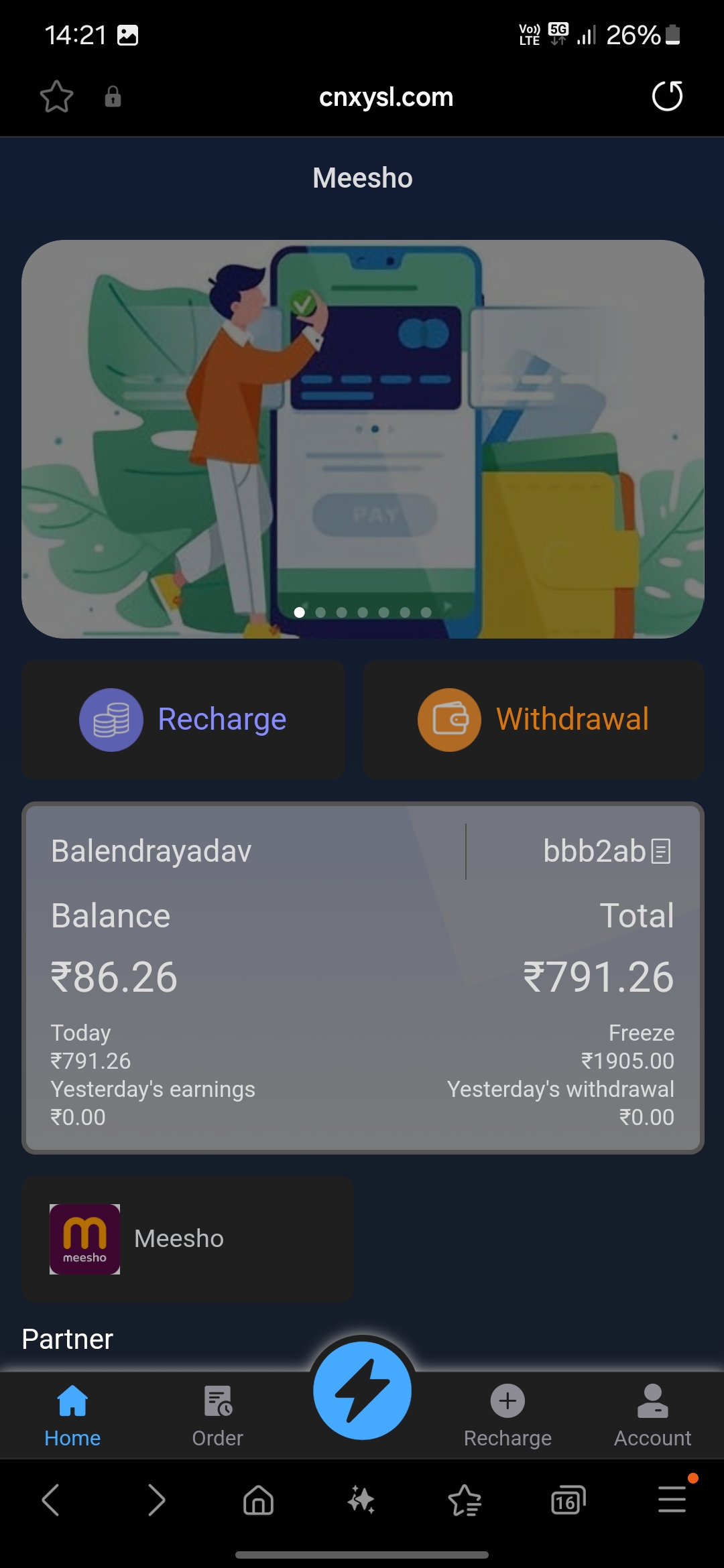
Task: Open the browser's bookmarks list
Action: click(x=465, y=1500)
